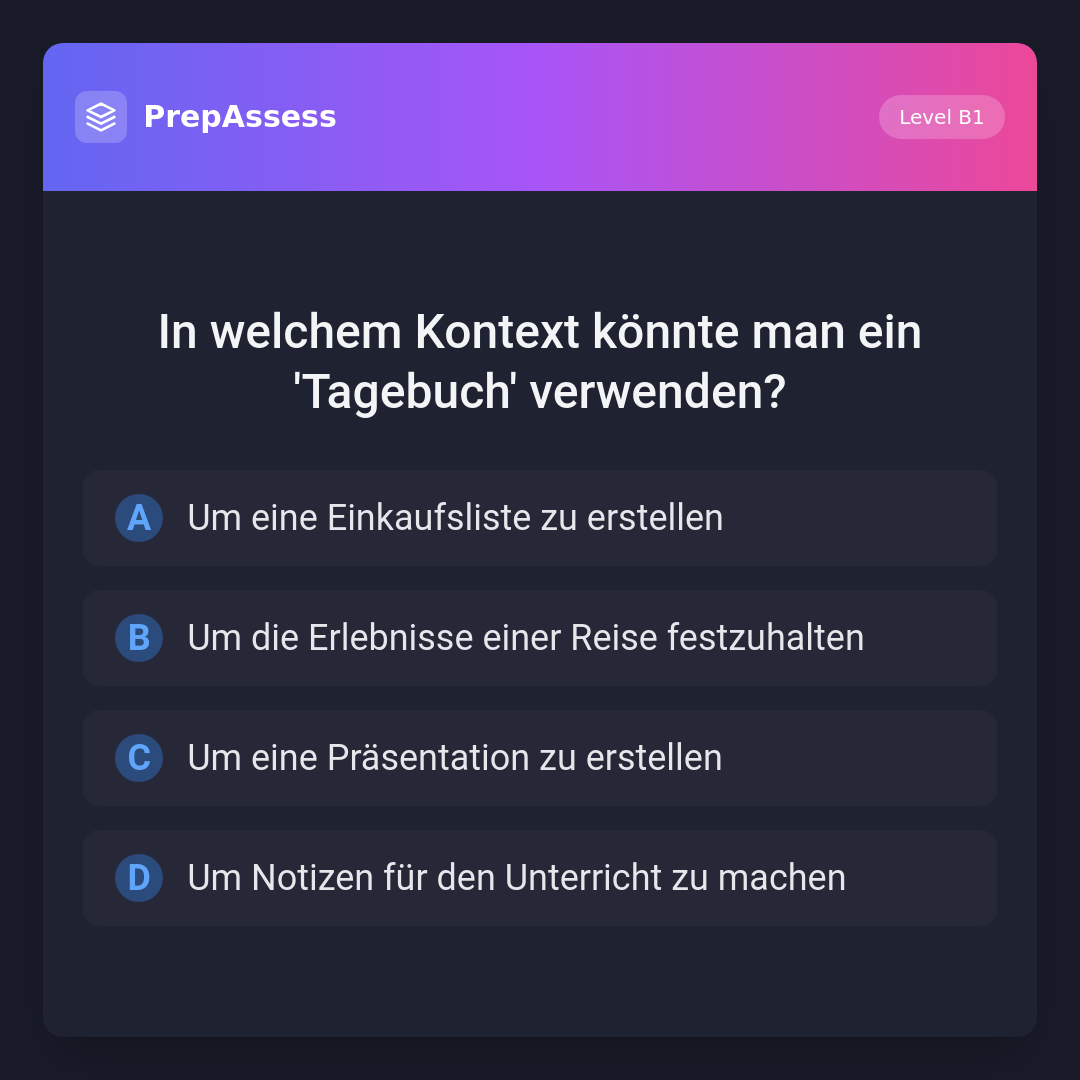Select option D, Notizen für den Unterricht
The width and height of the screenshot is (1080, 1080).
pos(540,878)
